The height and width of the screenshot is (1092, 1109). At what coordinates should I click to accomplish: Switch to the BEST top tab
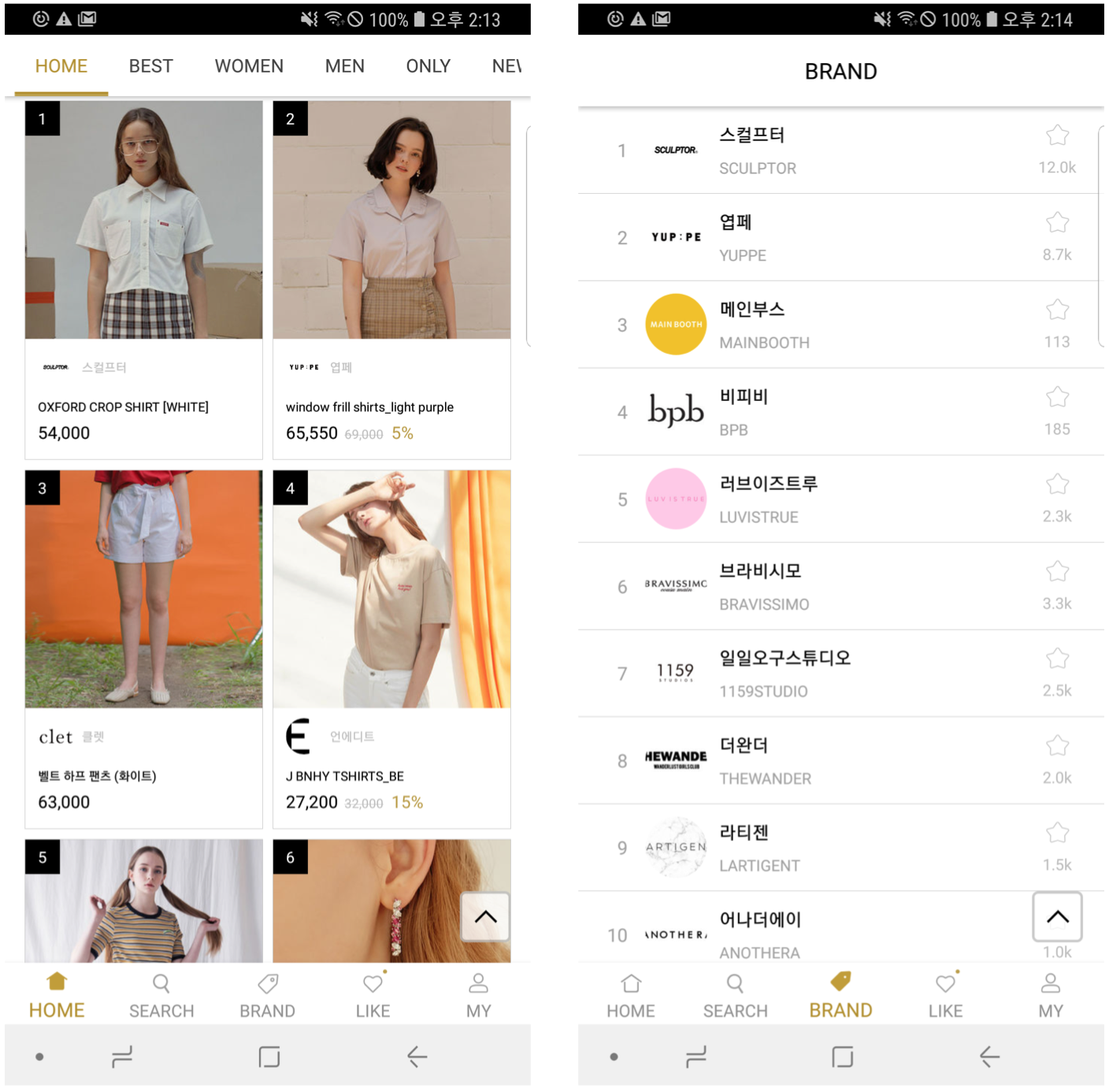150,66
